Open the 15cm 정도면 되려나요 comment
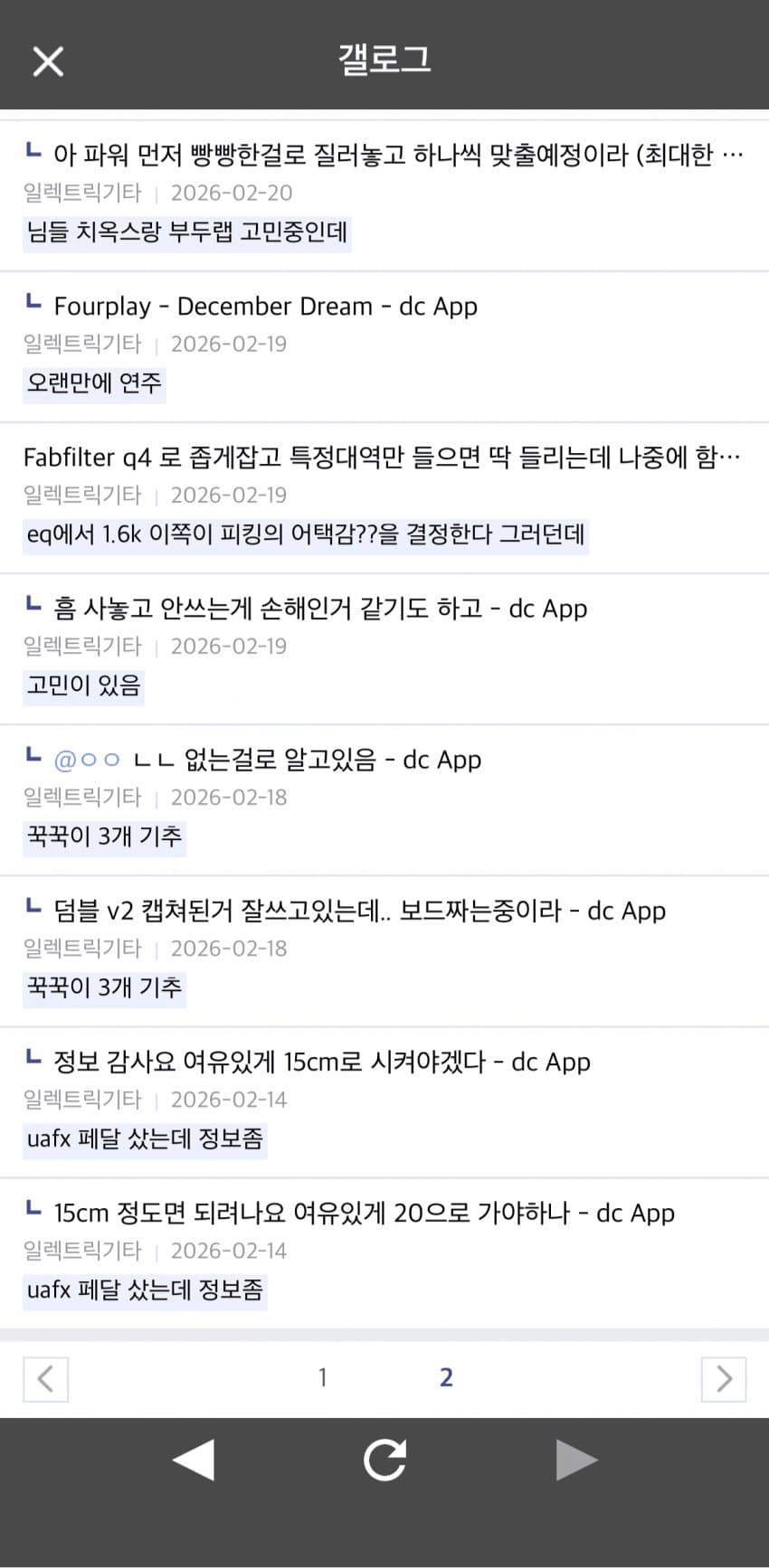The height and width of the screenshot is (1568, 769). [364, 1213]
